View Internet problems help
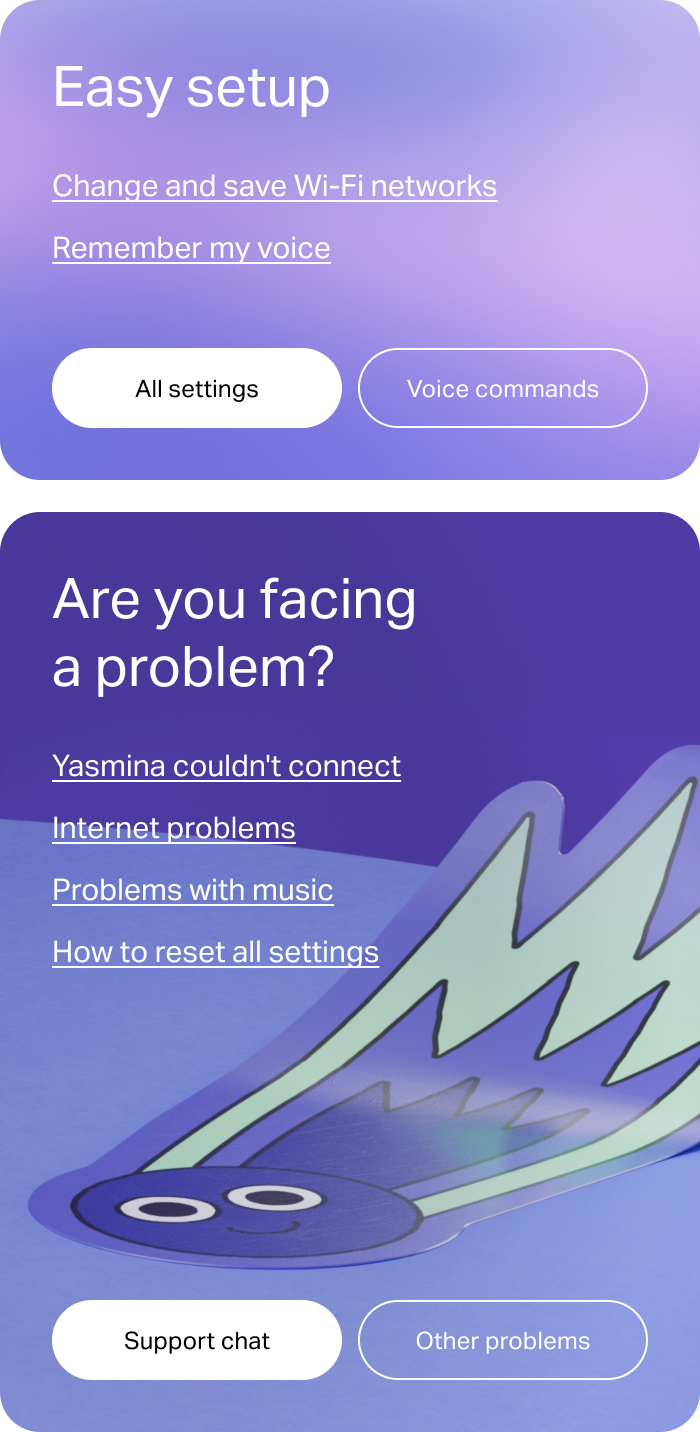The width and height of the screenshot is (700, 1432). click(174, 829)
